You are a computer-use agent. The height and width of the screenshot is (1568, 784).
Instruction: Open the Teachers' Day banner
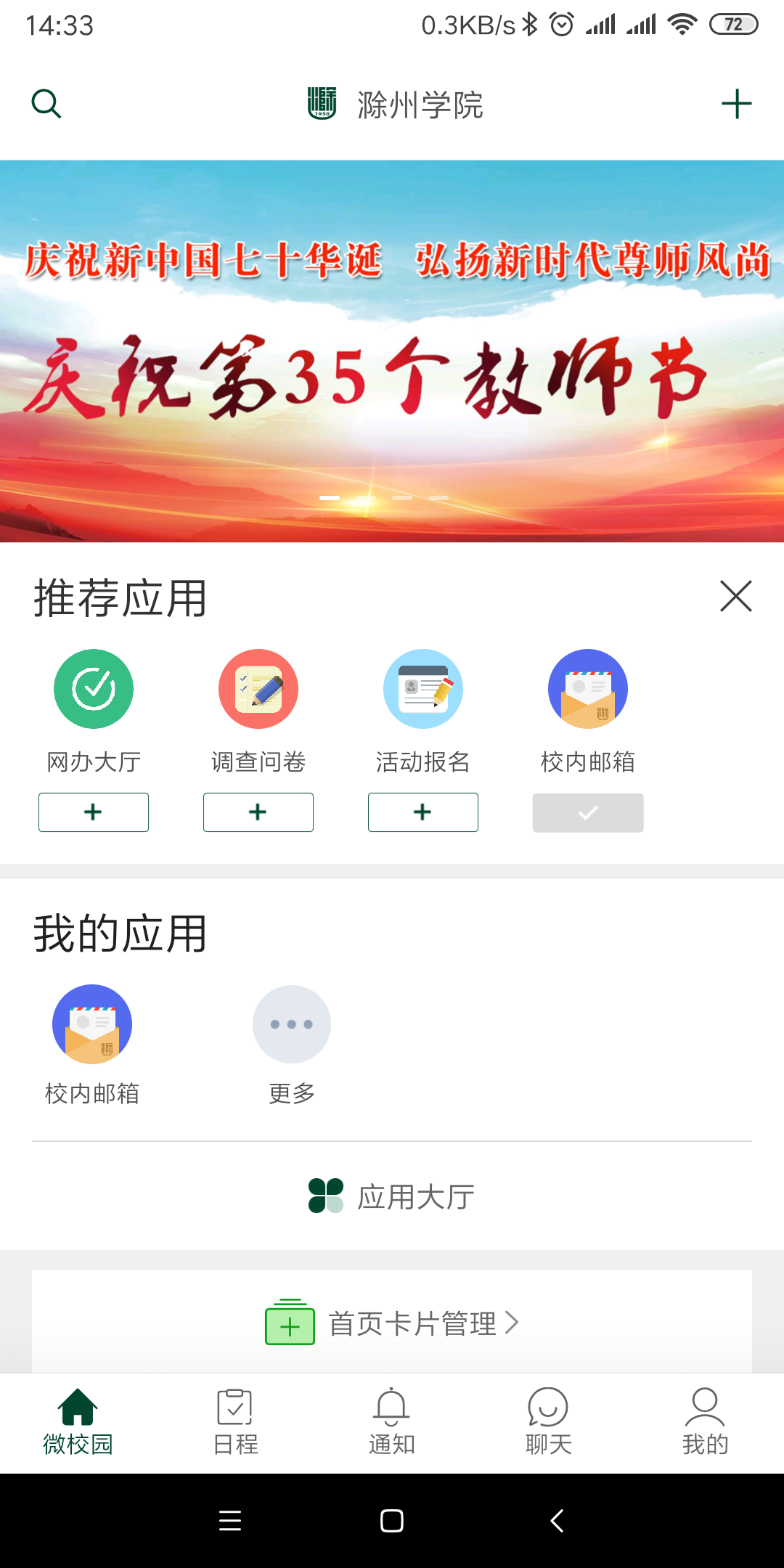click(392, 351)
